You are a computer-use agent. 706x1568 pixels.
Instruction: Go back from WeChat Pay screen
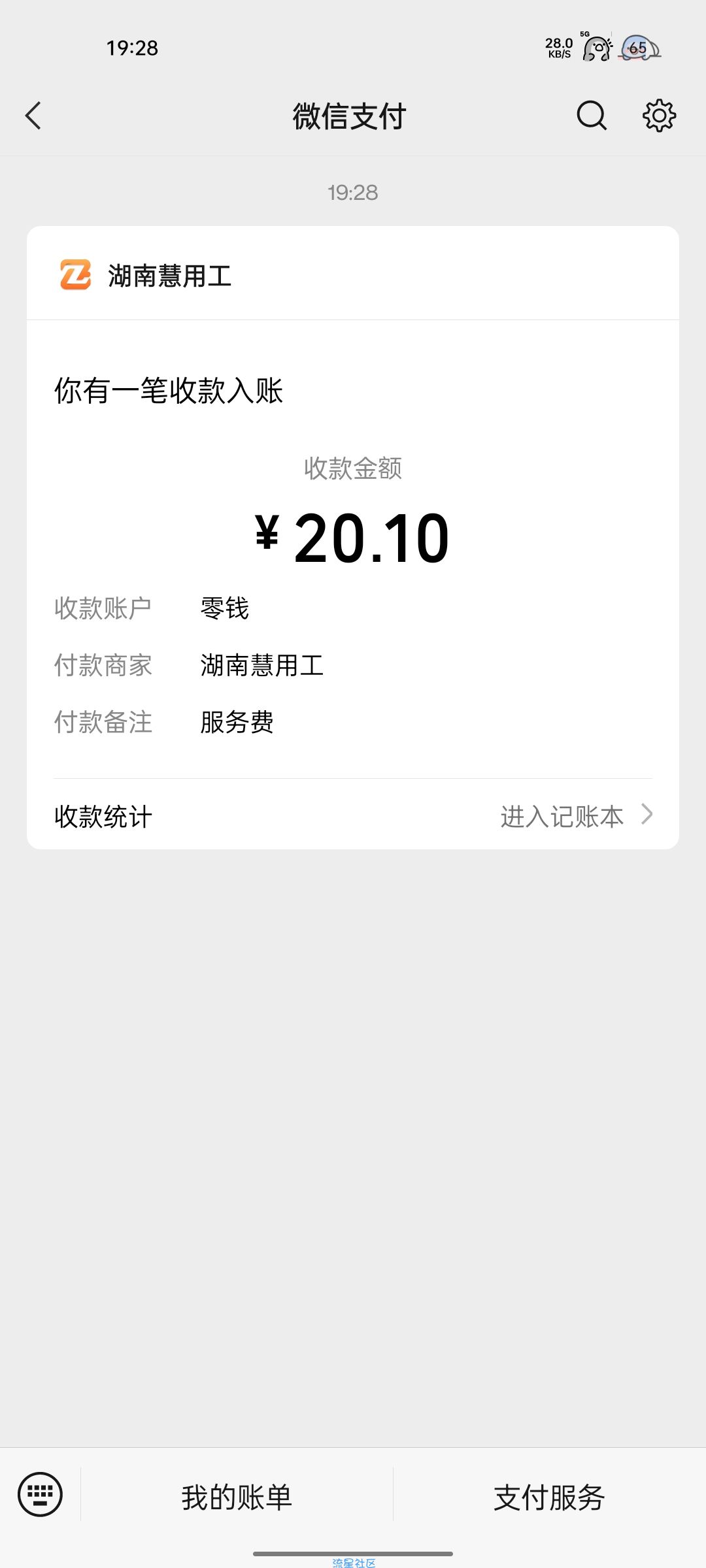click(x=33, y=116)
